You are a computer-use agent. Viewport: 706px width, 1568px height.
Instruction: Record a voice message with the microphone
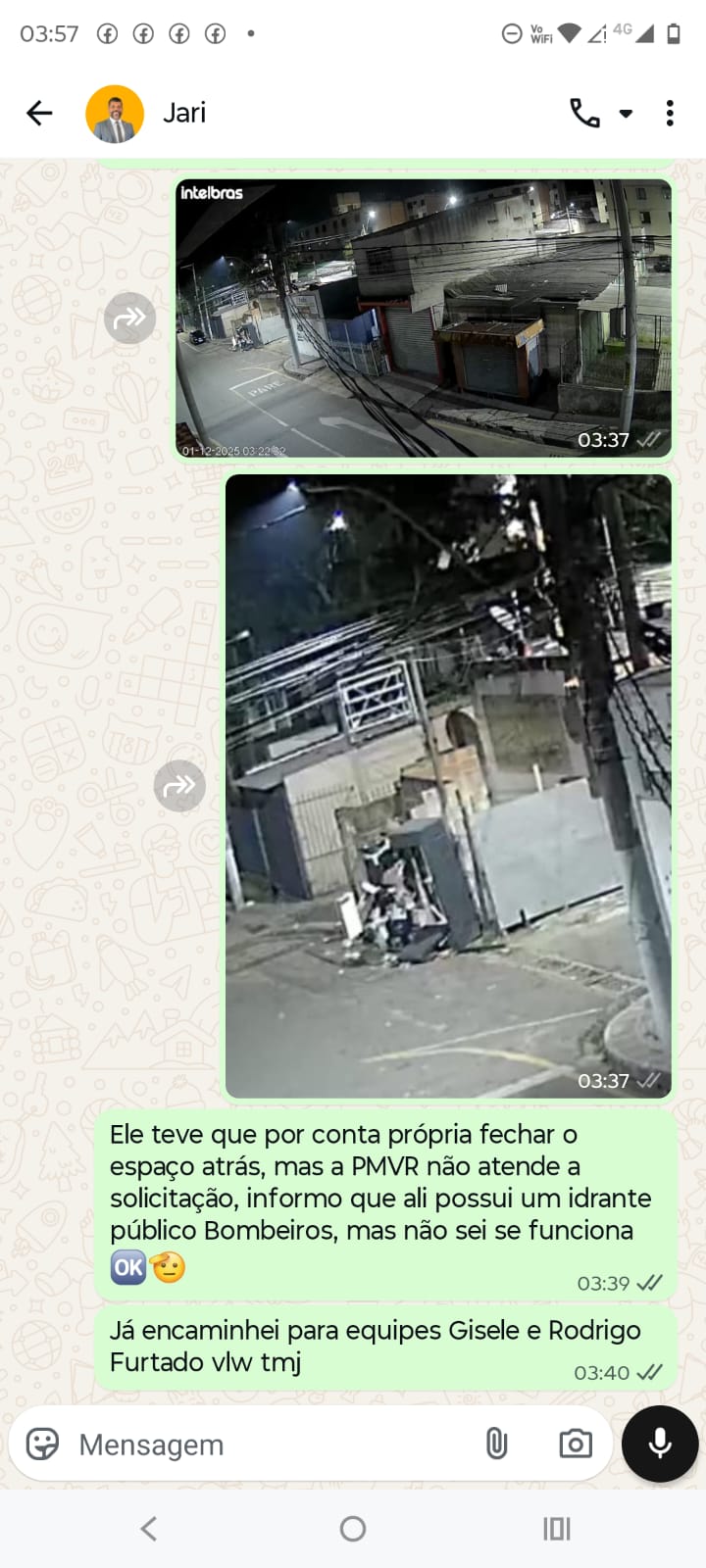point(660,1444)
